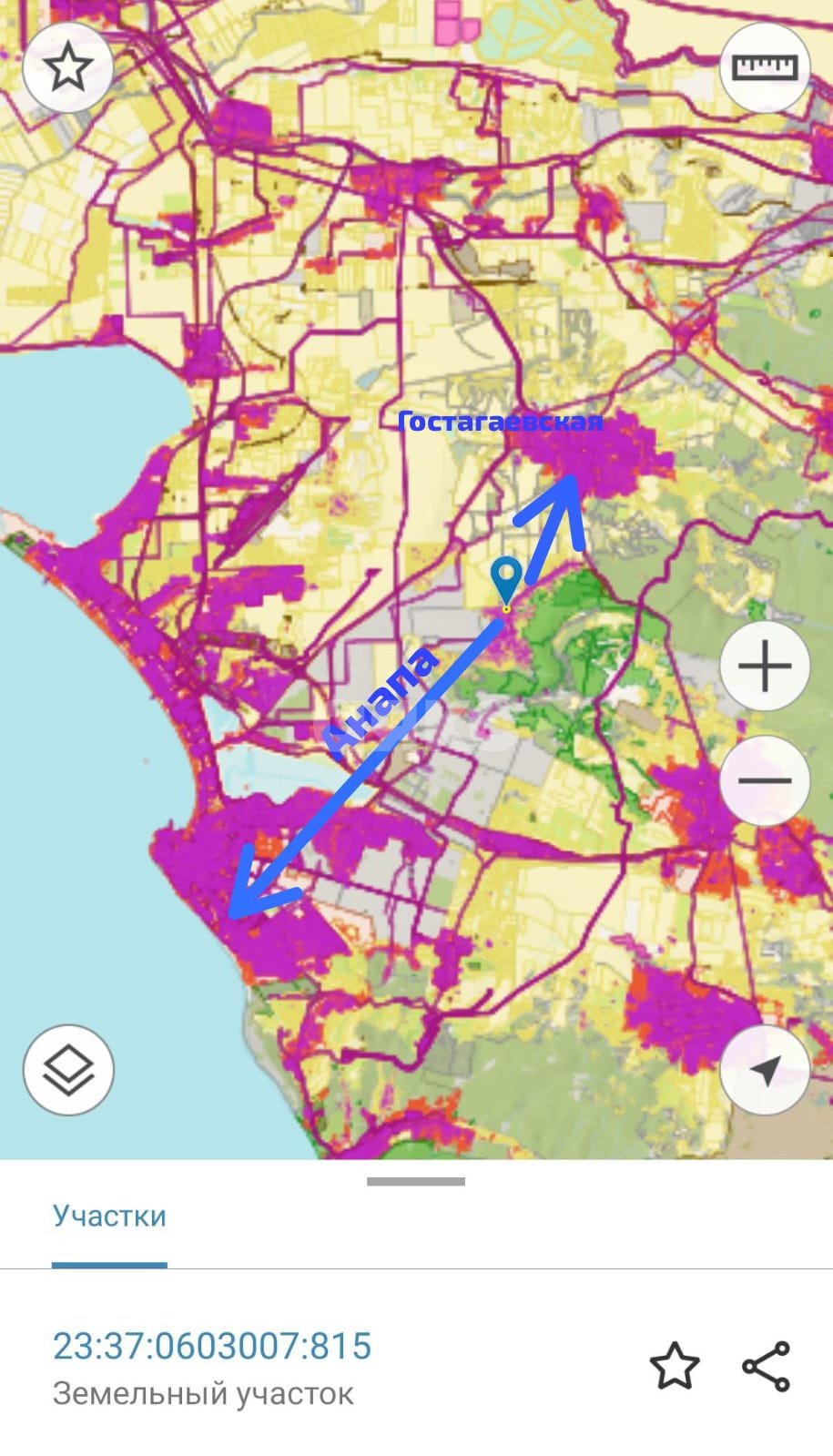833x1456 pixels.
Task: Add parcel 23:37:0603007:815 to favorites
Action: tap(675, 1366)
